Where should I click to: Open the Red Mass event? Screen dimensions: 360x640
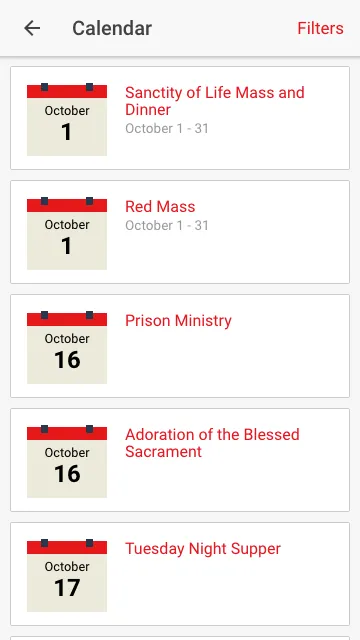[x=180, y=232]
